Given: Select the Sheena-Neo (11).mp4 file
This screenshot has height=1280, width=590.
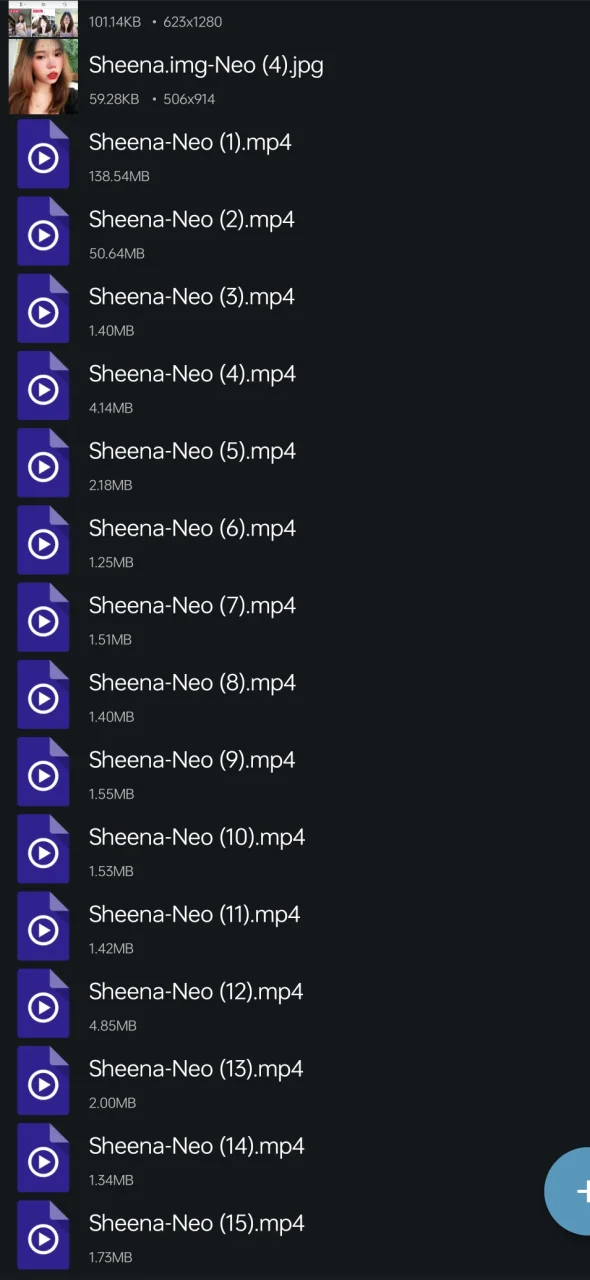Looking at the screenshot, I should click(x=295, y=927).
